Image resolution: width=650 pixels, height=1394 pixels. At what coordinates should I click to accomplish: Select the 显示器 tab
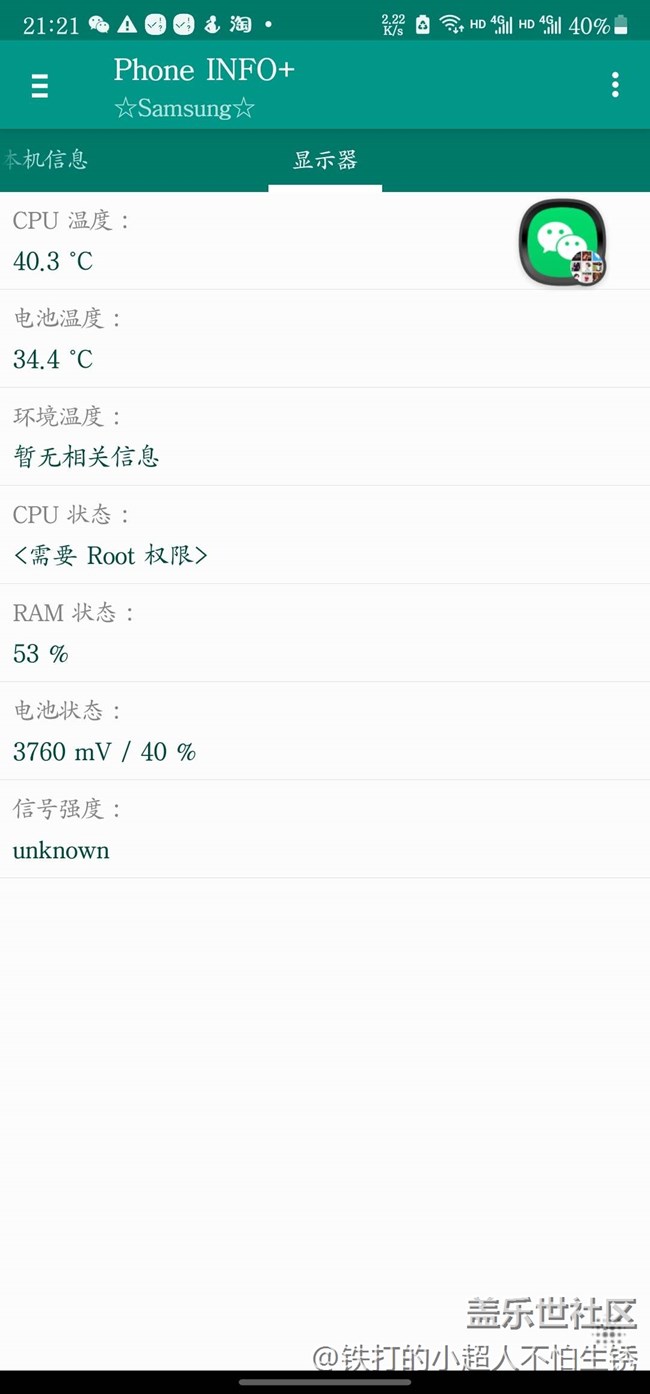[x=325, y=160]
